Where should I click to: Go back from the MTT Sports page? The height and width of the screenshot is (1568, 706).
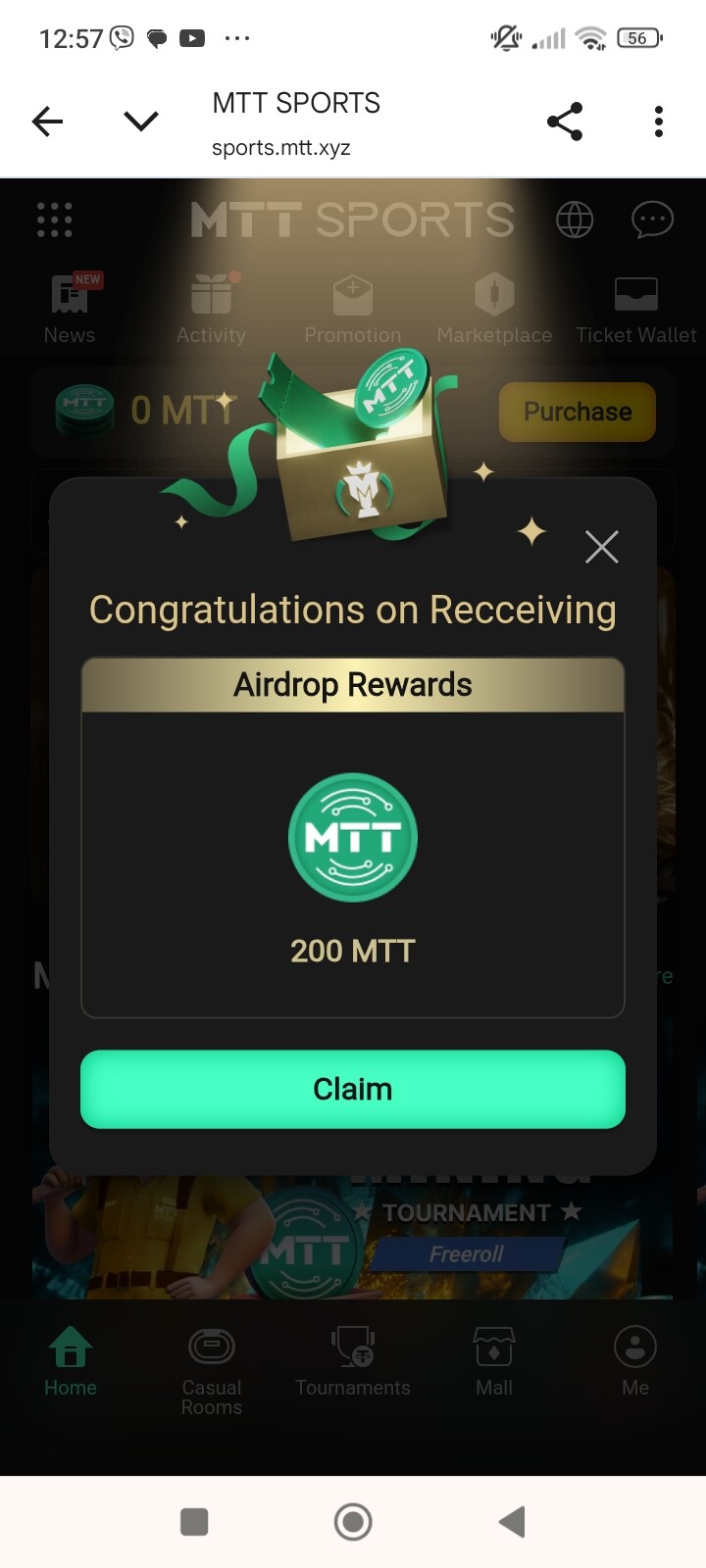47,122
